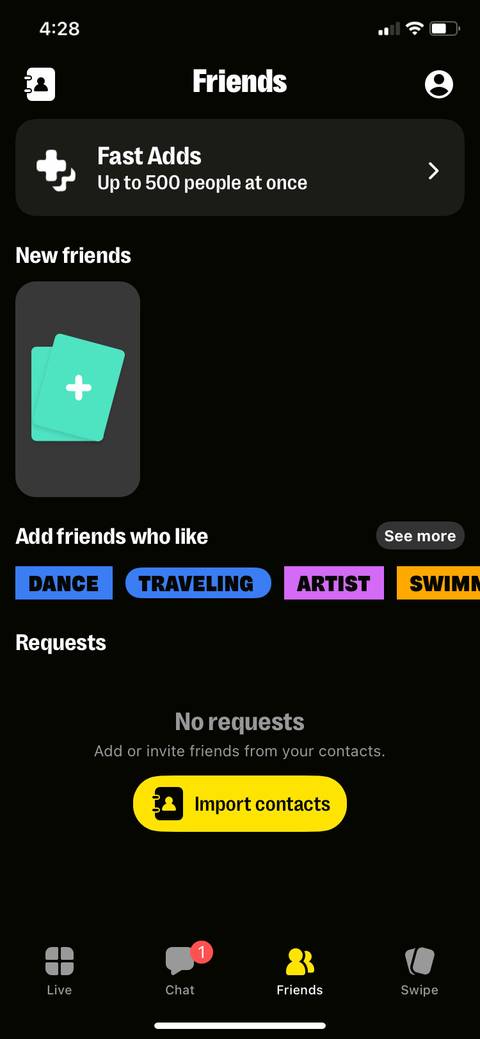480x1039 pixels.
Task: Tap See more interests
Action: (x=420, y=535)
